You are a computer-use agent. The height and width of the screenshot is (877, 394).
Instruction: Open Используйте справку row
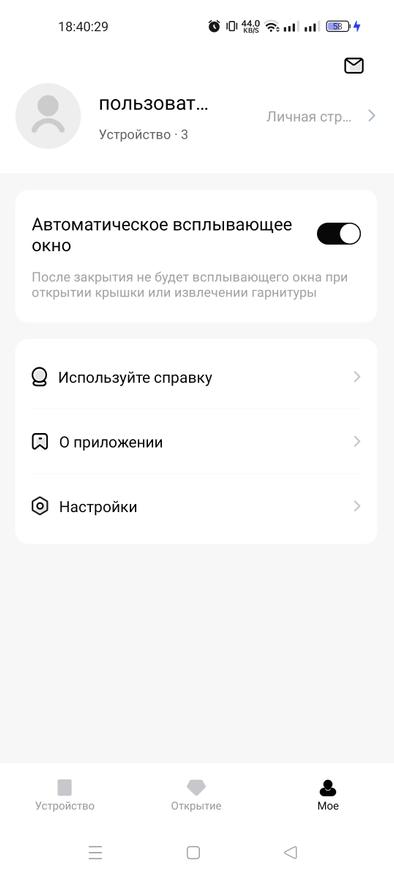(x=196, y=378)
